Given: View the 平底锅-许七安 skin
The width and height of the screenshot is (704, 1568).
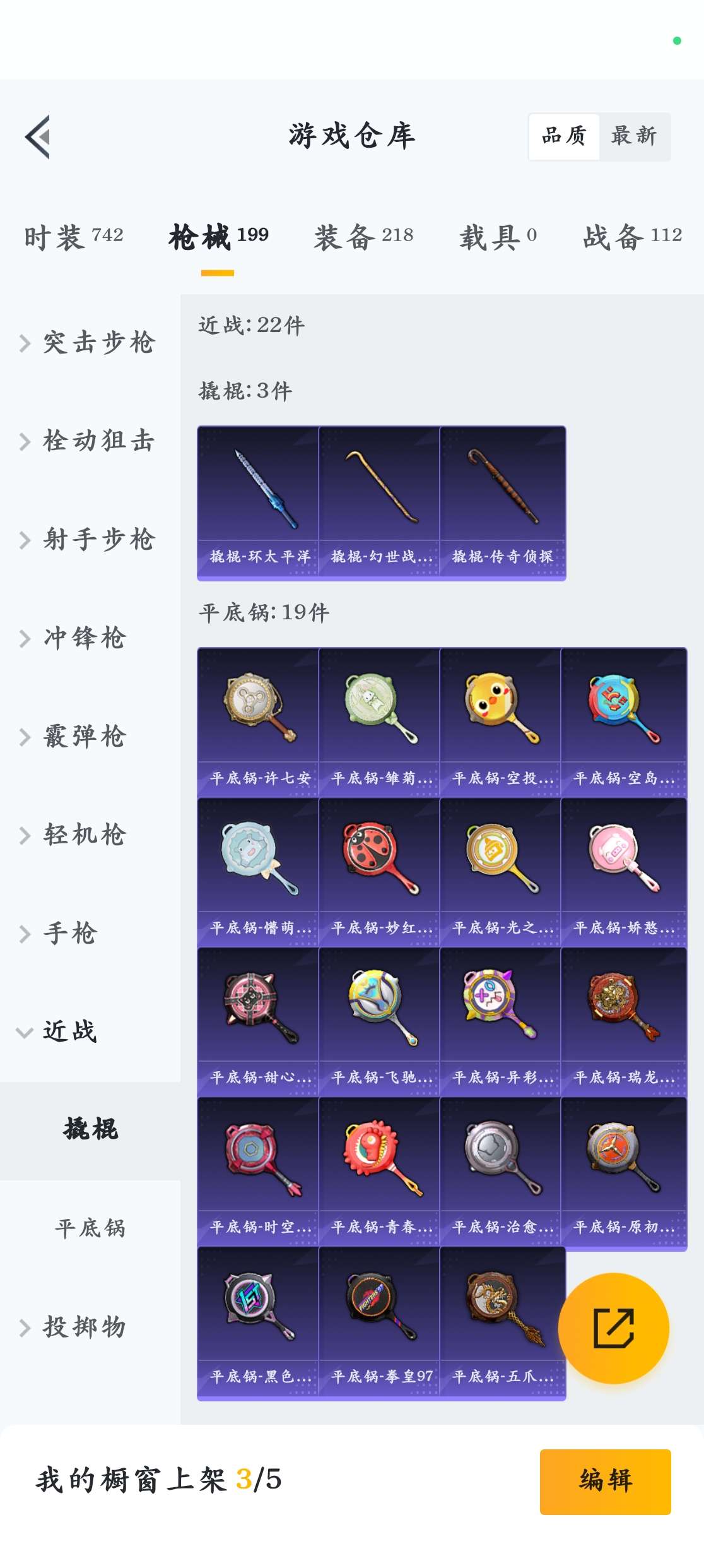Looking at the screenshot, I should click(258, 723).
